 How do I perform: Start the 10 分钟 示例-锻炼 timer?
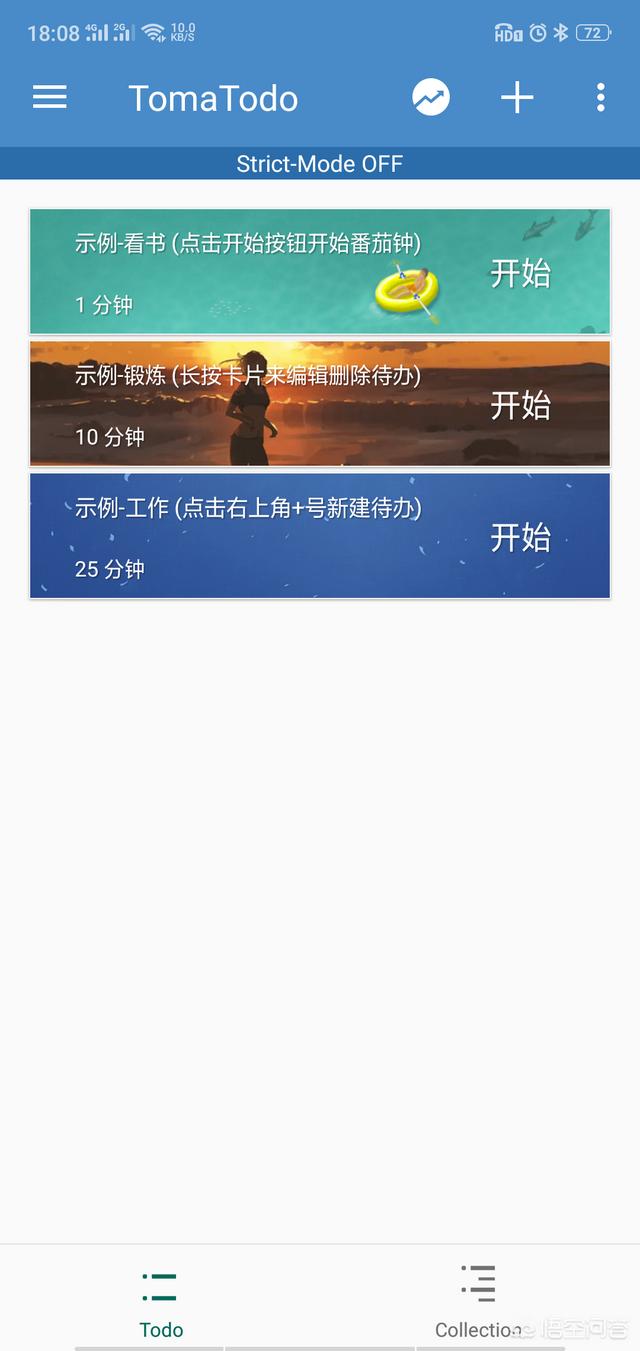tap(520, 405)
